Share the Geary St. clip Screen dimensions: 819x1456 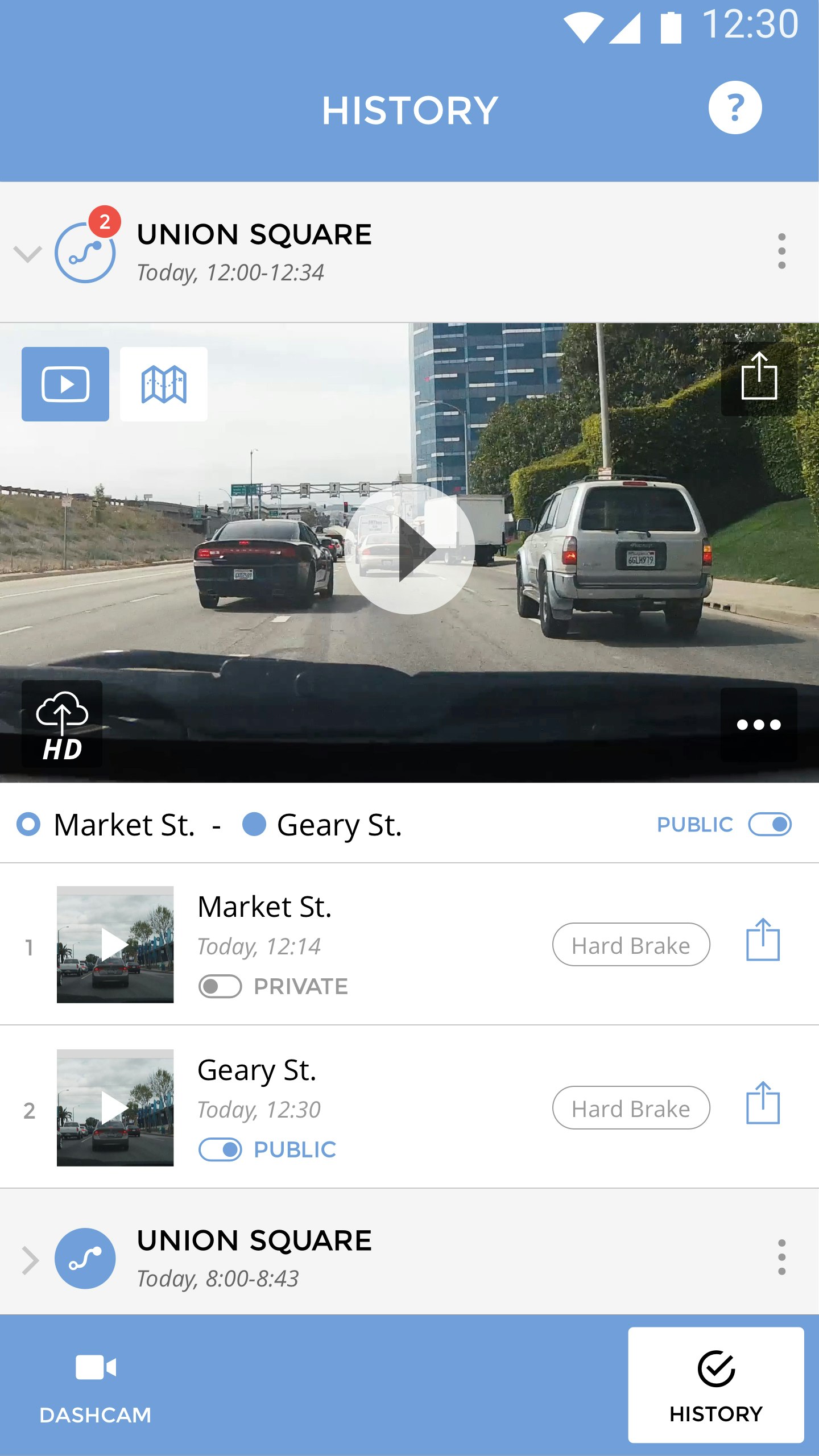pyautogui.click(x=763, y=1103)
